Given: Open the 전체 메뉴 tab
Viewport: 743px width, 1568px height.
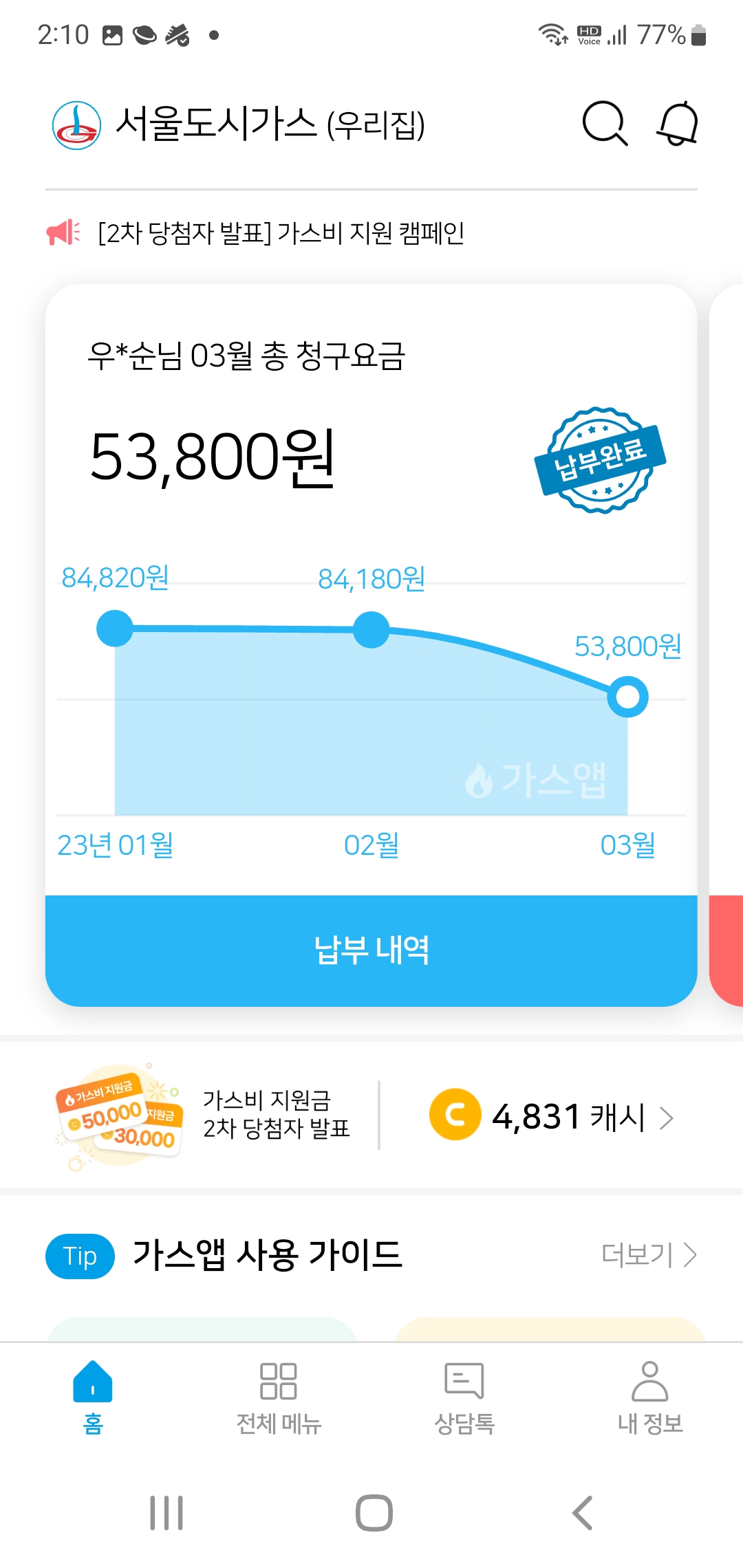Looking at the screenshot, I should tap(279, 1397).
